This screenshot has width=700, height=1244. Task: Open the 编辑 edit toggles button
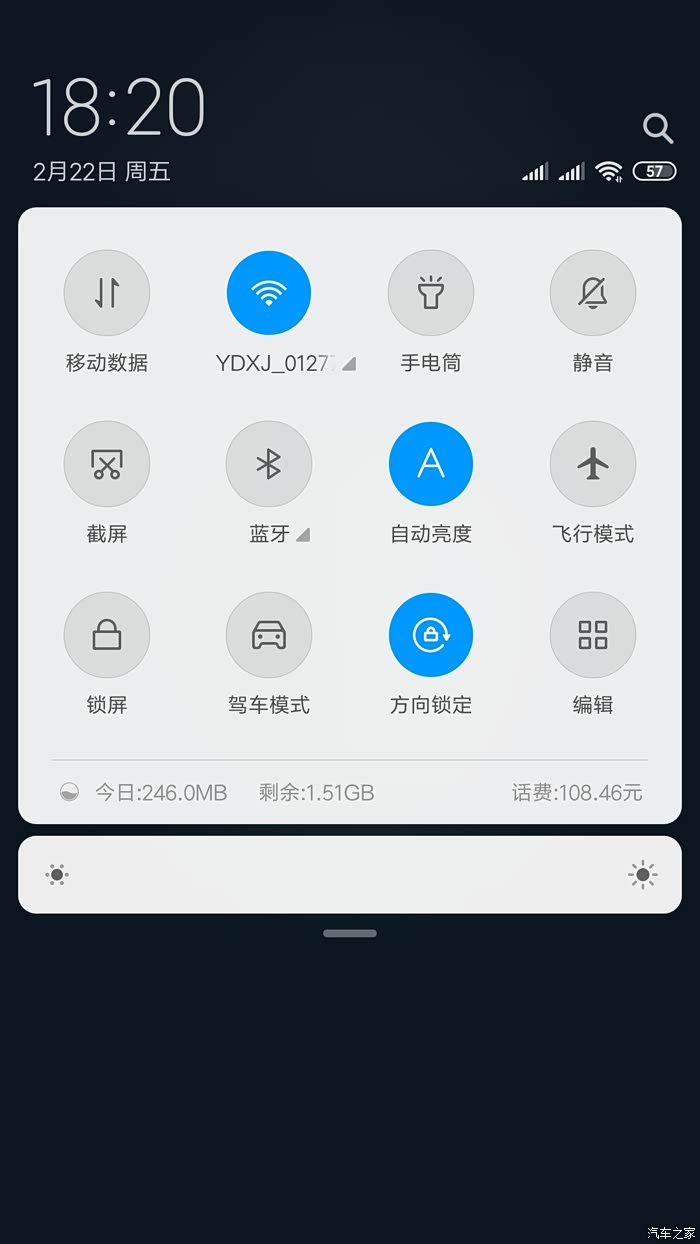tap(593, 635)
